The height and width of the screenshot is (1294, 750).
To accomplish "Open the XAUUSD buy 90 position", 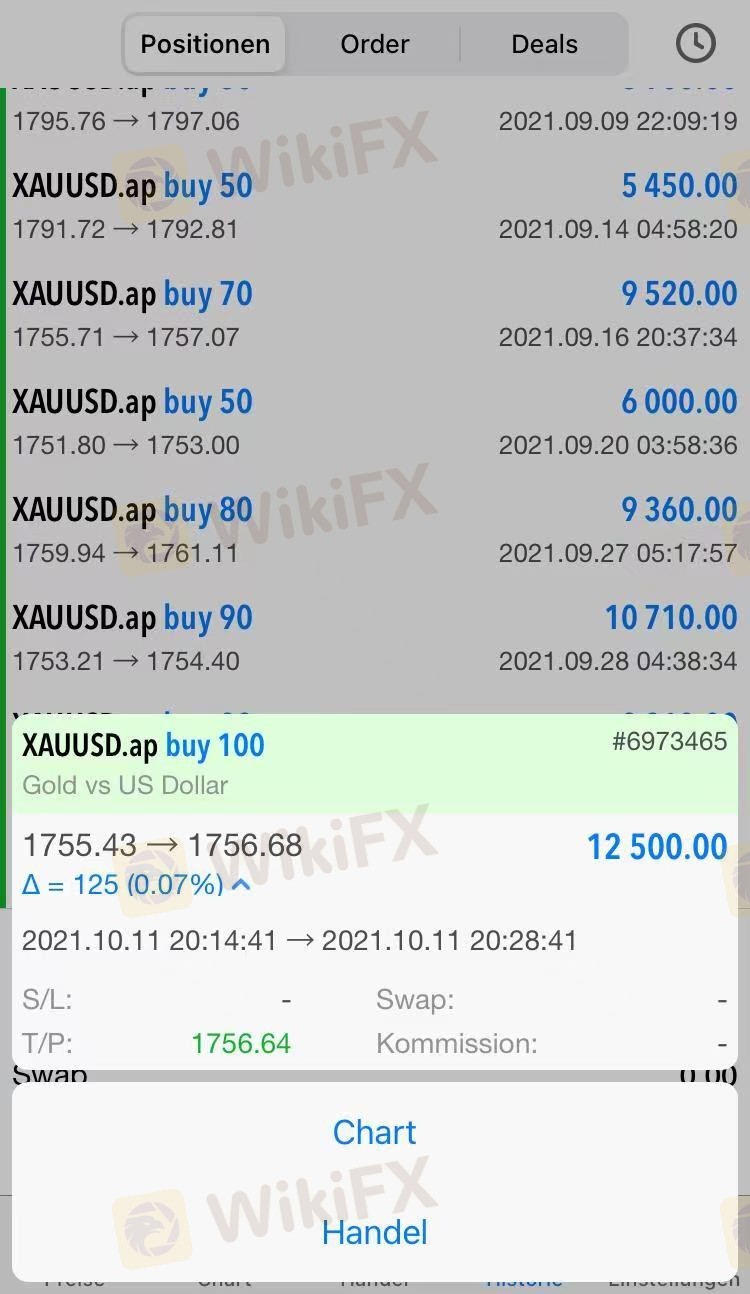I will pyautogui.click(x=374, y=638).
